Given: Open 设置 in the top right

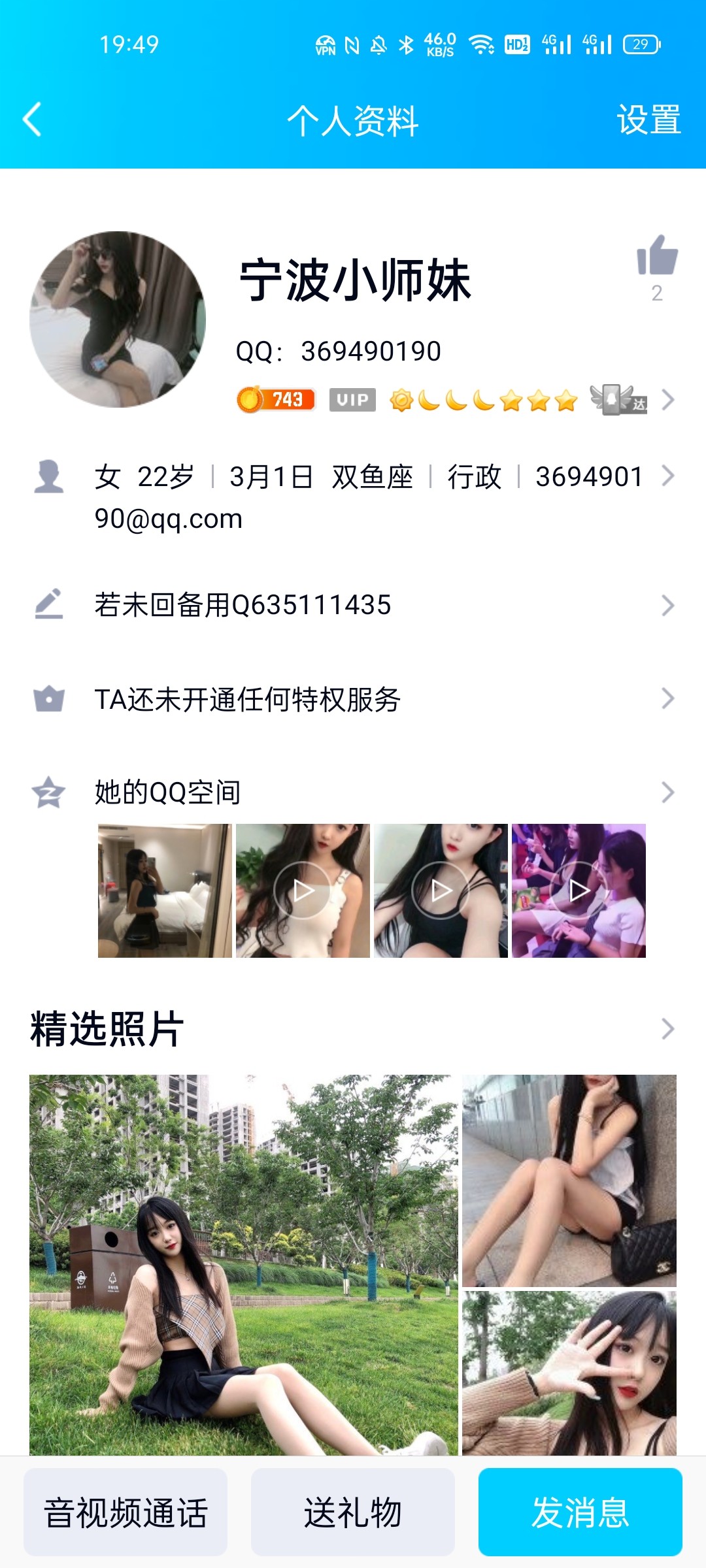Looking at the screenshot, I should [x=649, y=120].
